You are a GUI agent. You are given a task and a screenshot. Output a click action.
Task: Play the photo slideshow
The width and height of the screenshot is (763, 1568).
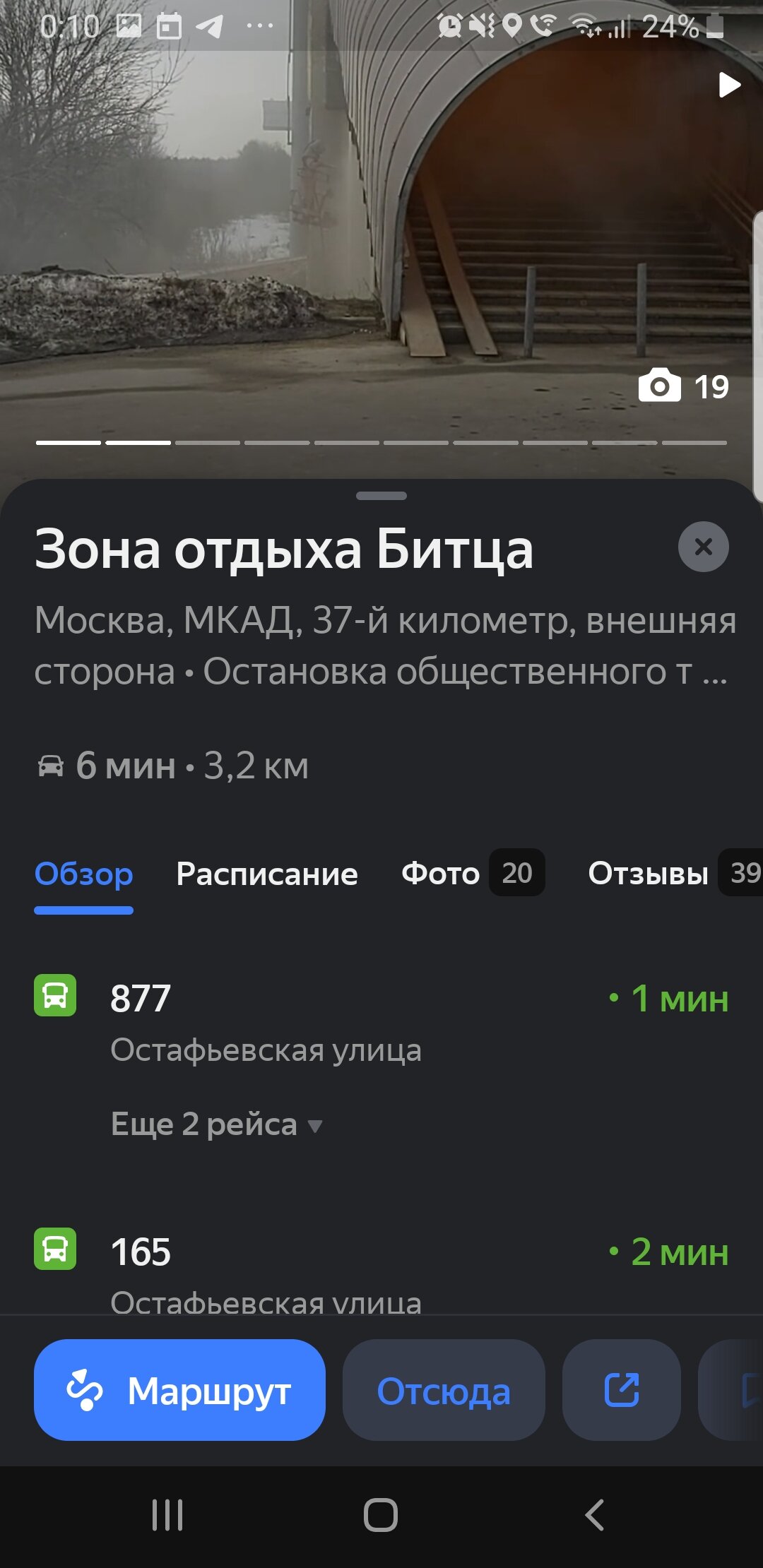[729, 85]
